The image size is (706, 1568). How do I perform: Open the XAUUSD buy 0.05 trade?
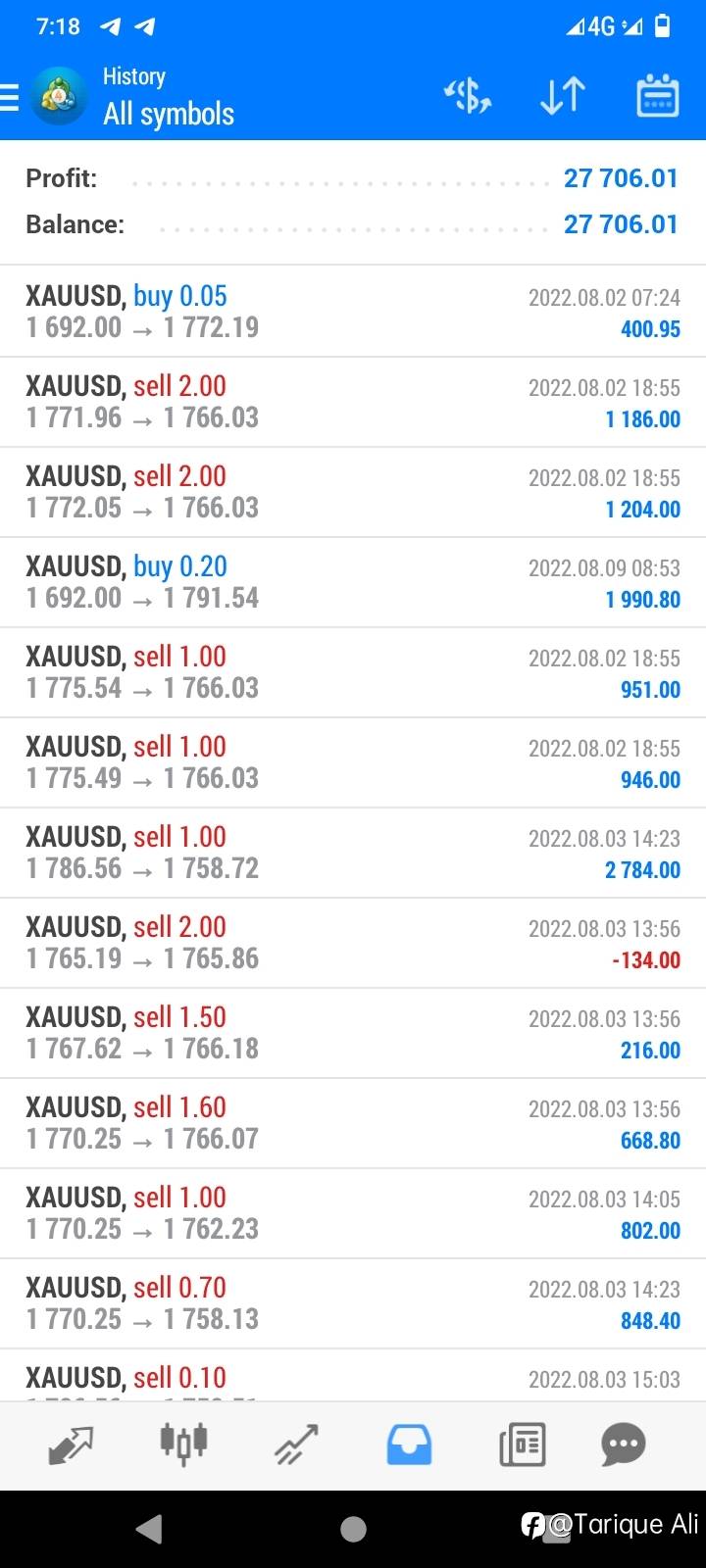coord(353,312)
